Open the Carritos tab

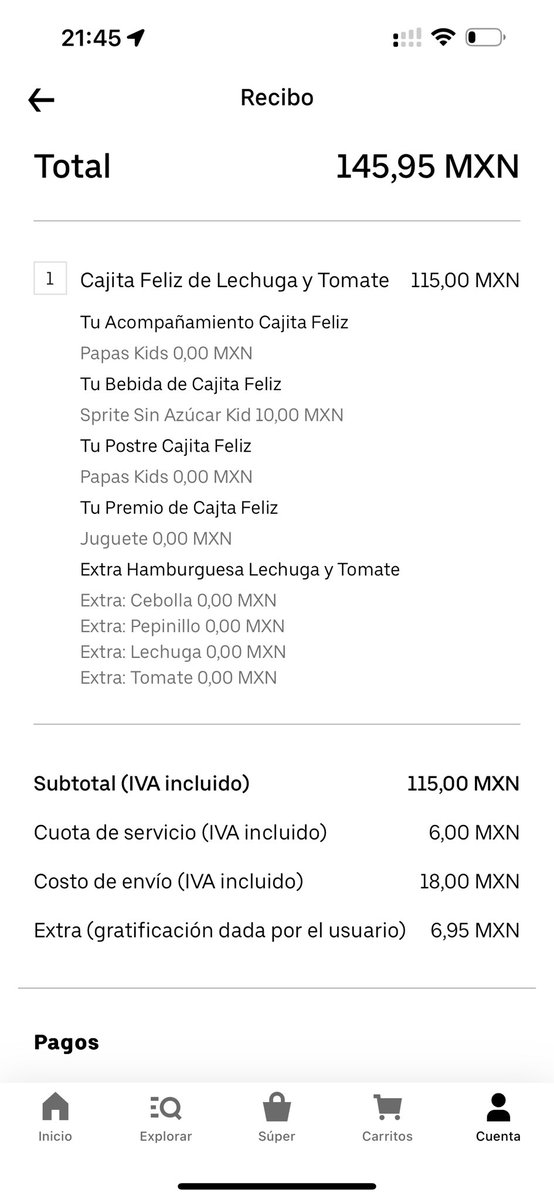[387, 1118]
